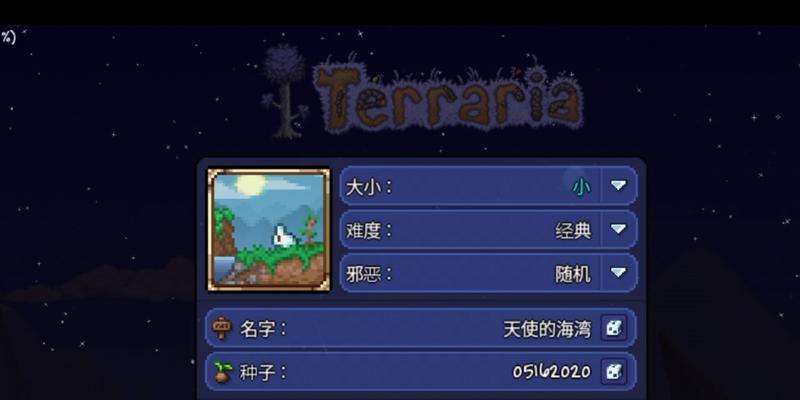The width and height of the screenshot is (800, 400).
Task: Expand the 大小 world size dropdown
Action: [x=618, y=186]
